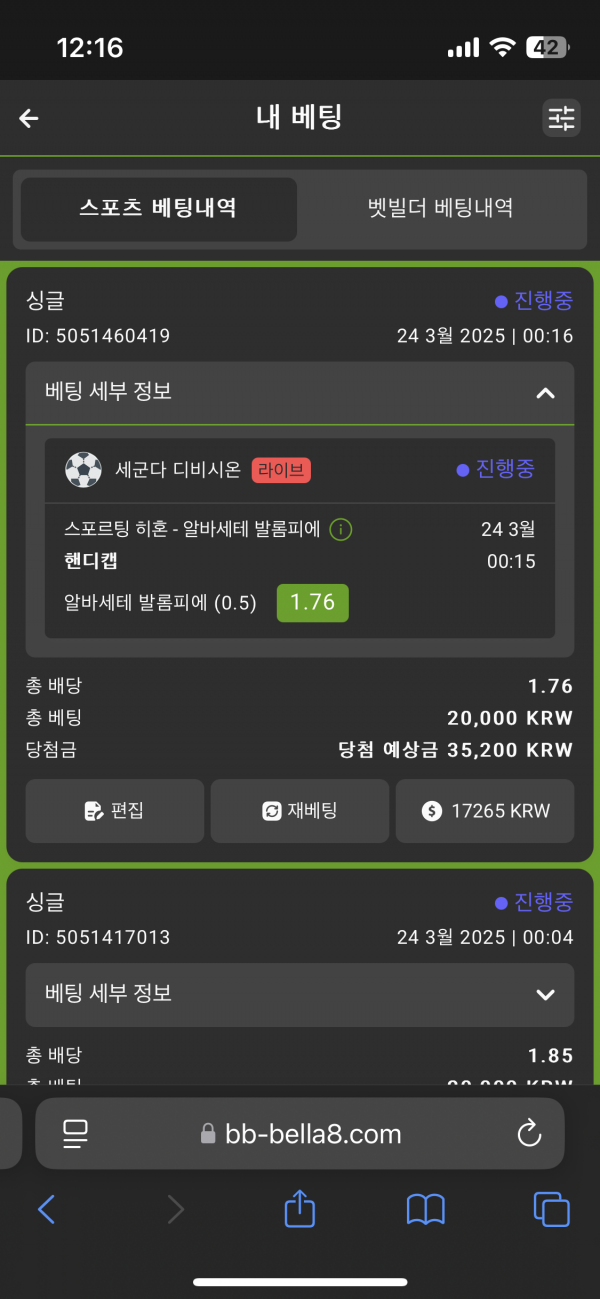Go back in Safari toolbar

tap(46, 1210)
